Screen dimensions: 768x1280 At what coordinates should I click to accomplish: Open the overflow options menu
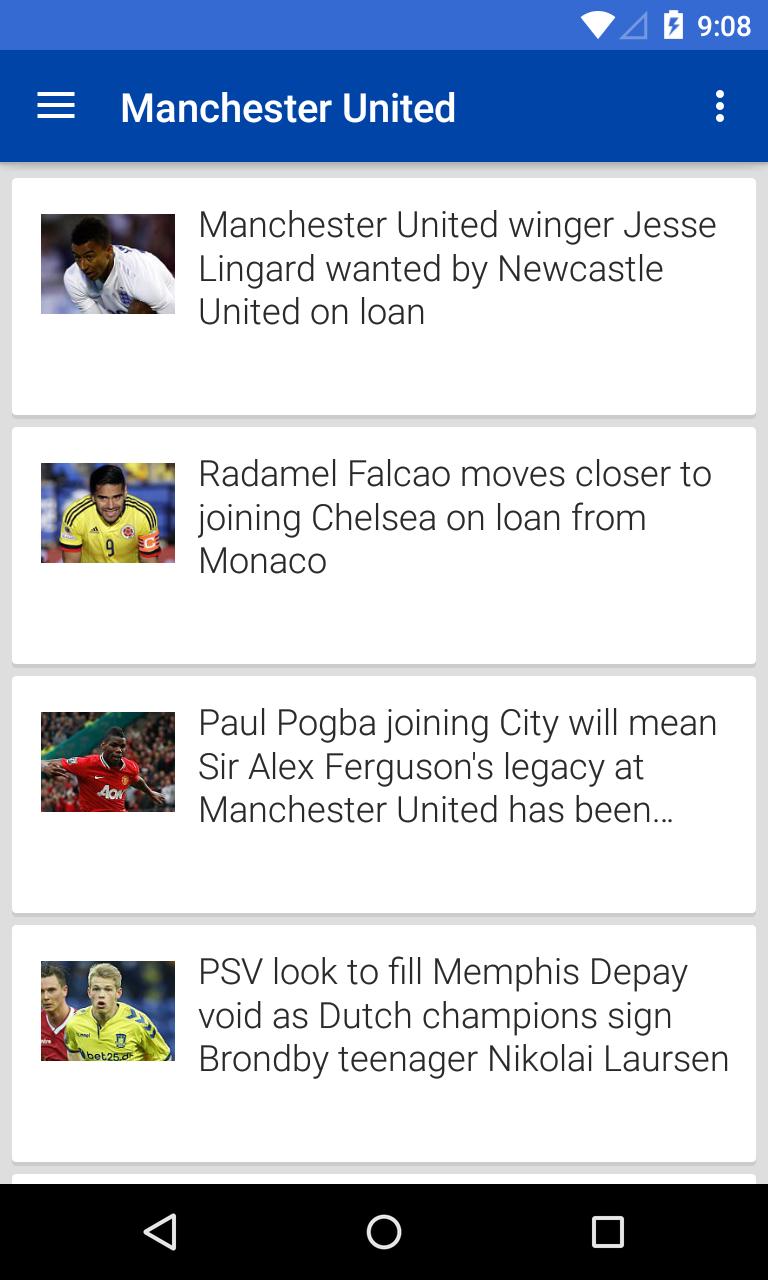tap(719, 105)
